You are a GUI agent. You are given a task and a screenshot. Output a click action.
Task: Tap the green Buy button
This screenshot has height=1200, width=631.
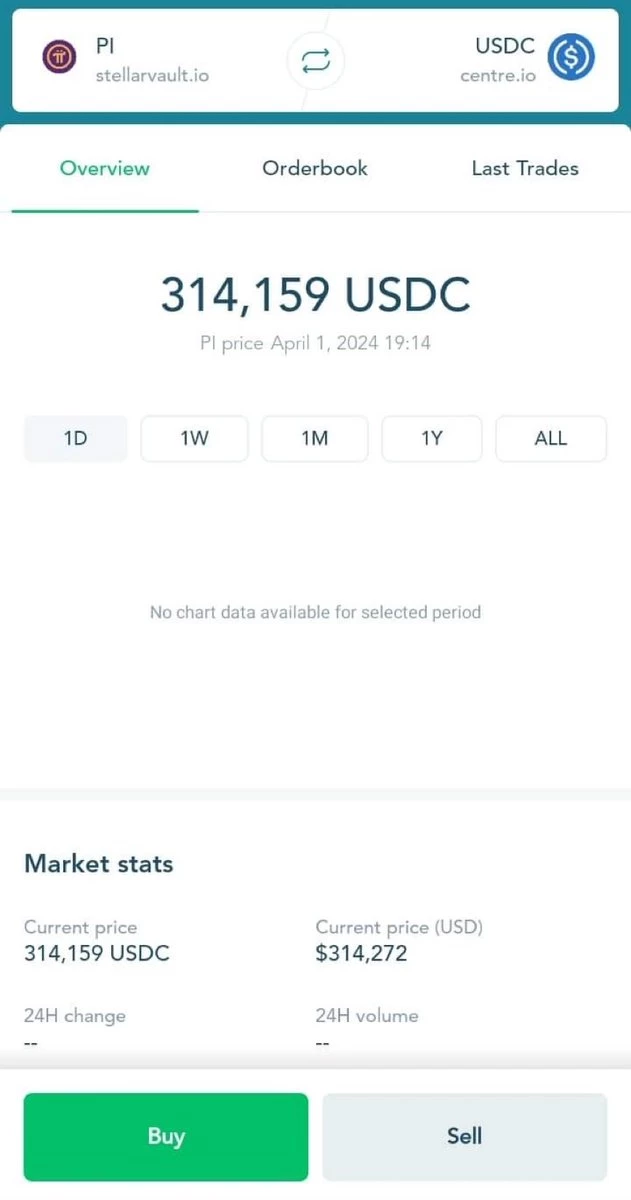pyautogui.click(x=166, y=1136)
